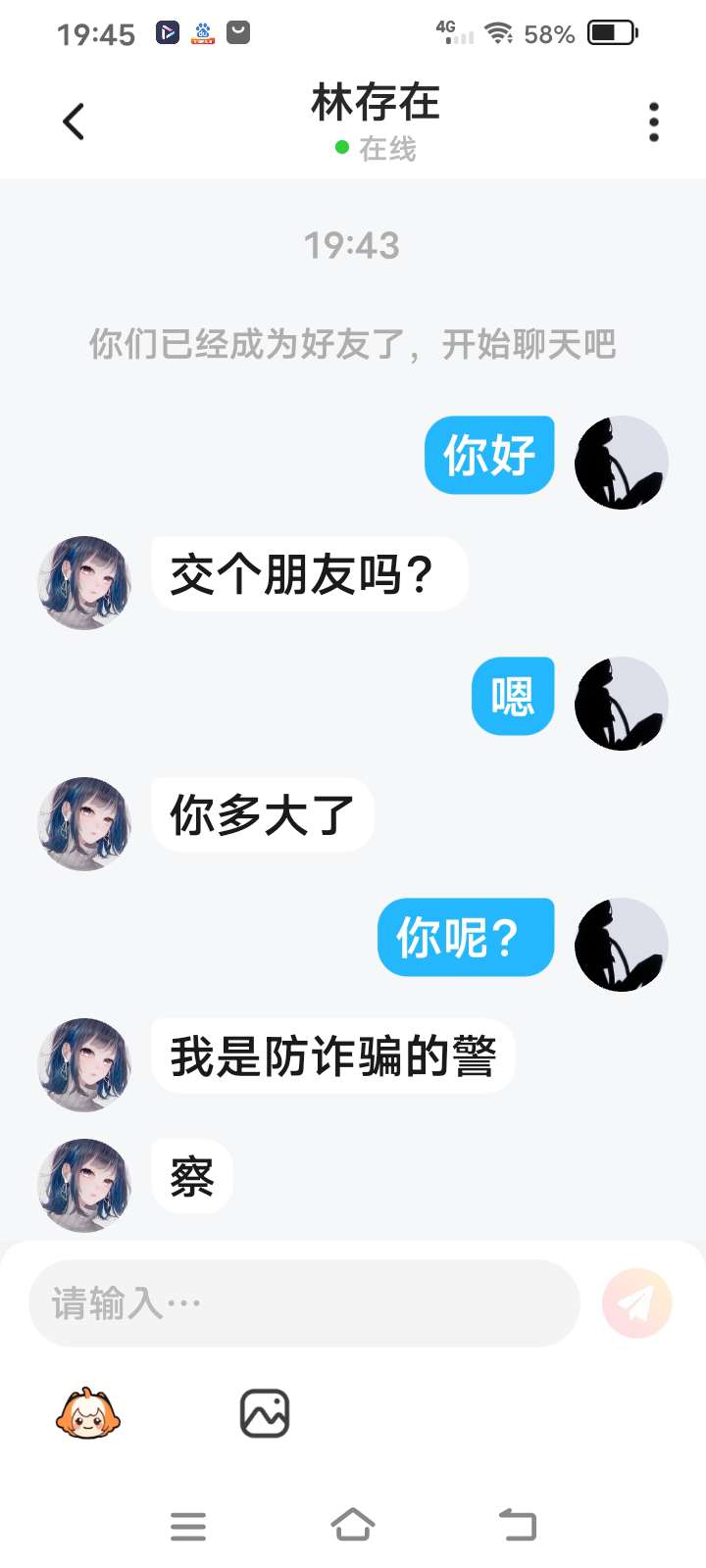Open the three-dot overflow menu

coord(653,122)
